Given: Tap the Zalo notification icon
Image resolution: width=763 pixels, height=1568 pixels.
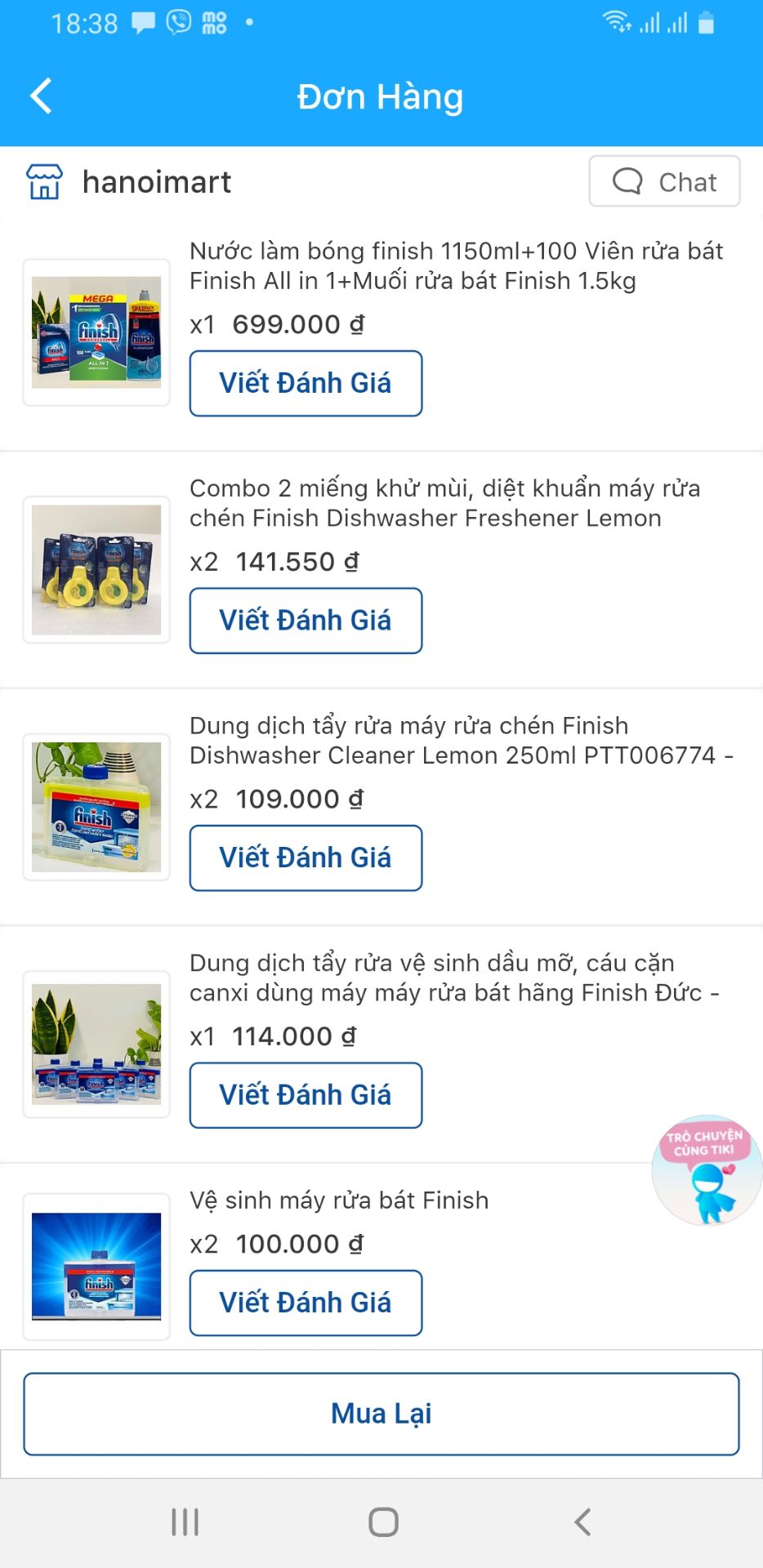Looking at the screenshot, I should point(142,20).
